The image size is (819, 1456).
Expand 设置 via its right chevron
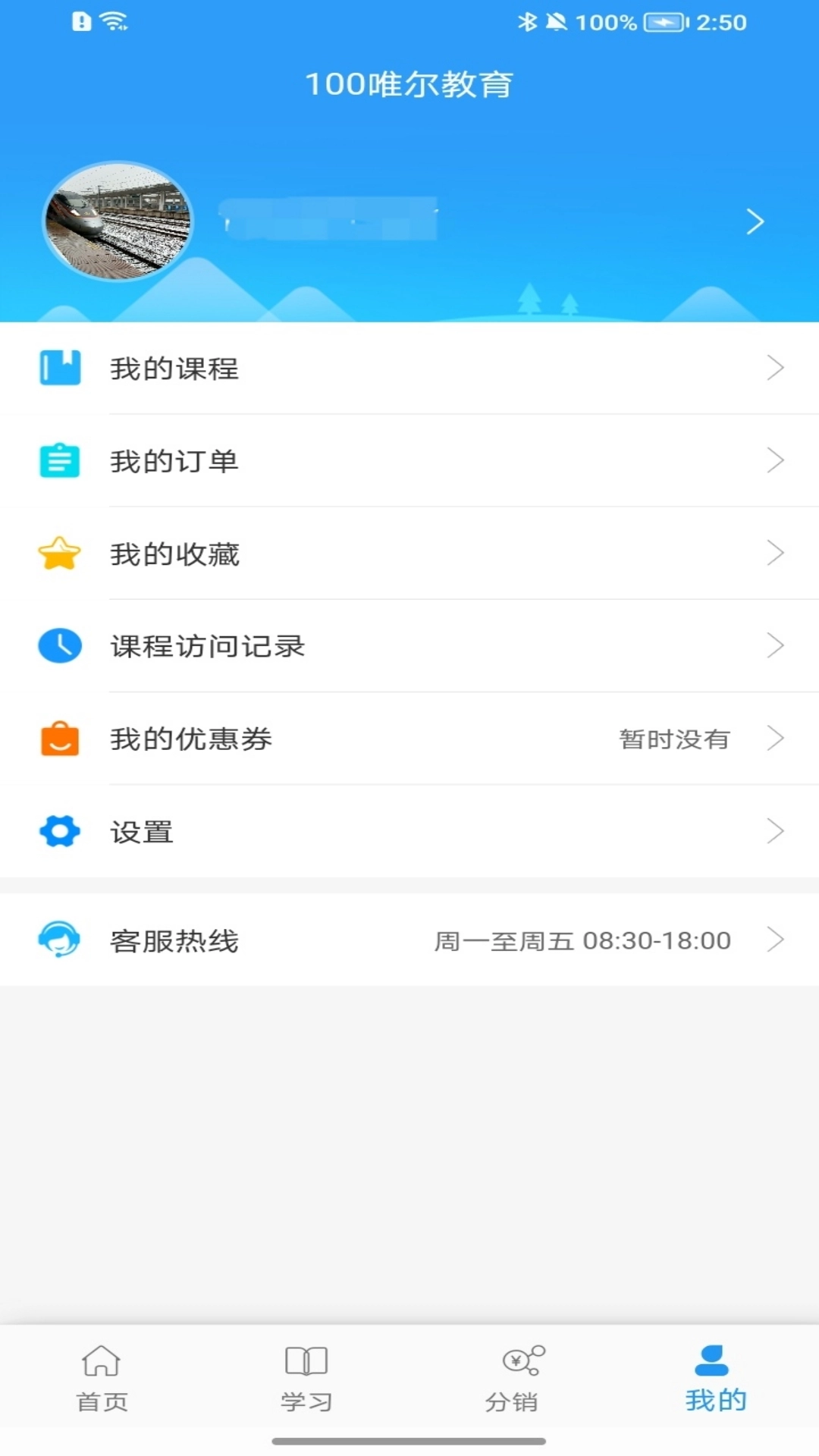(774, 831)
